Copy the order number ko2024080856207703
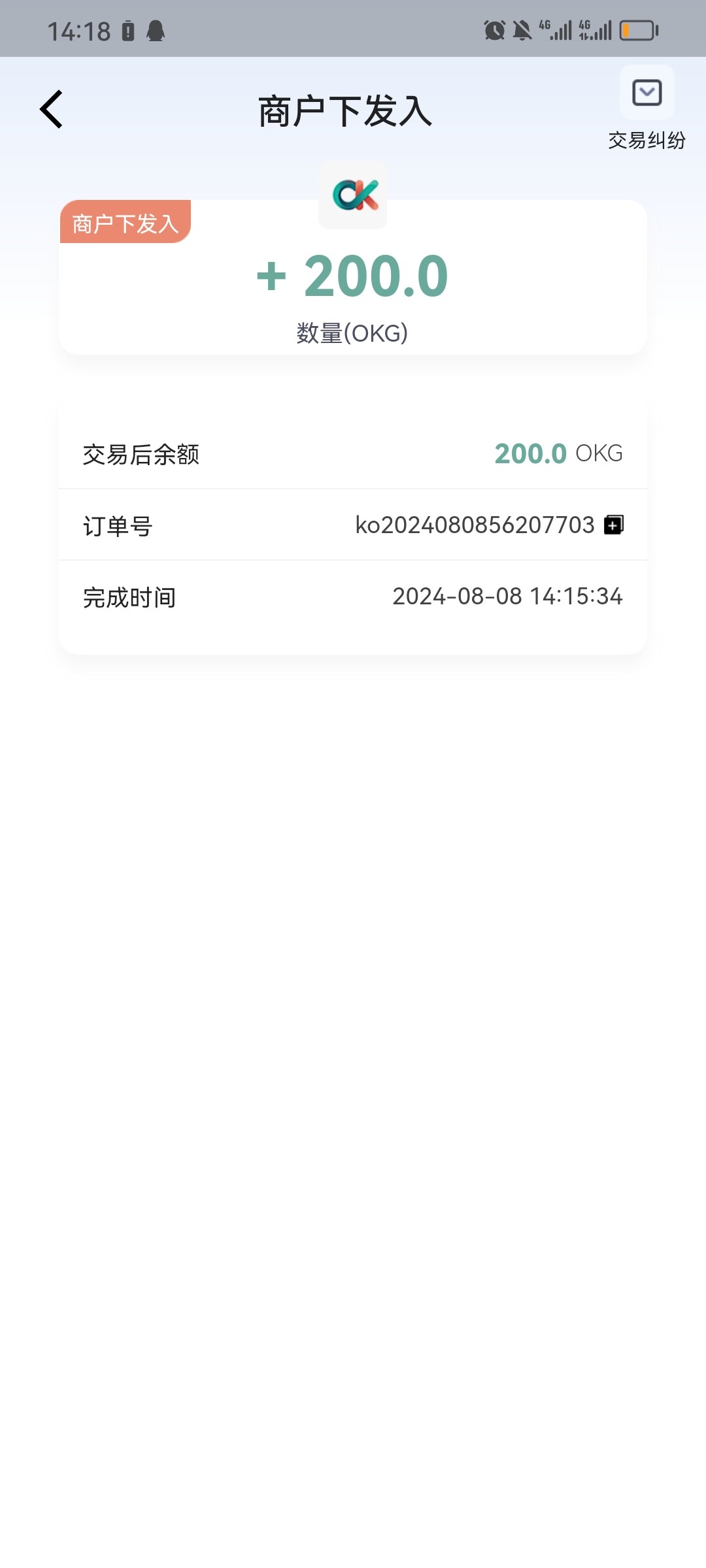706x1568 pixels. [x=613, y=525]
